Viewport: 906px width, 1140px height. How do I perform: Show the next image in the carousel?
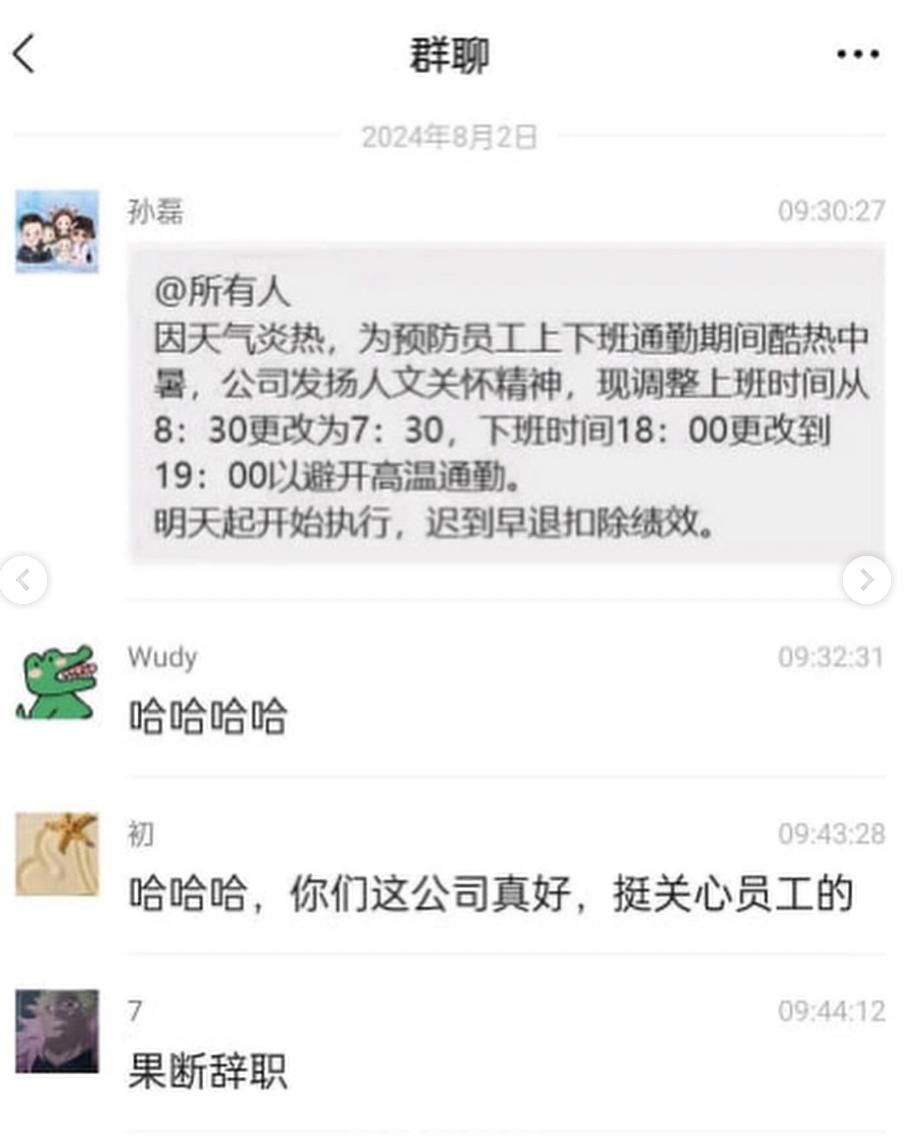[866, 580]
